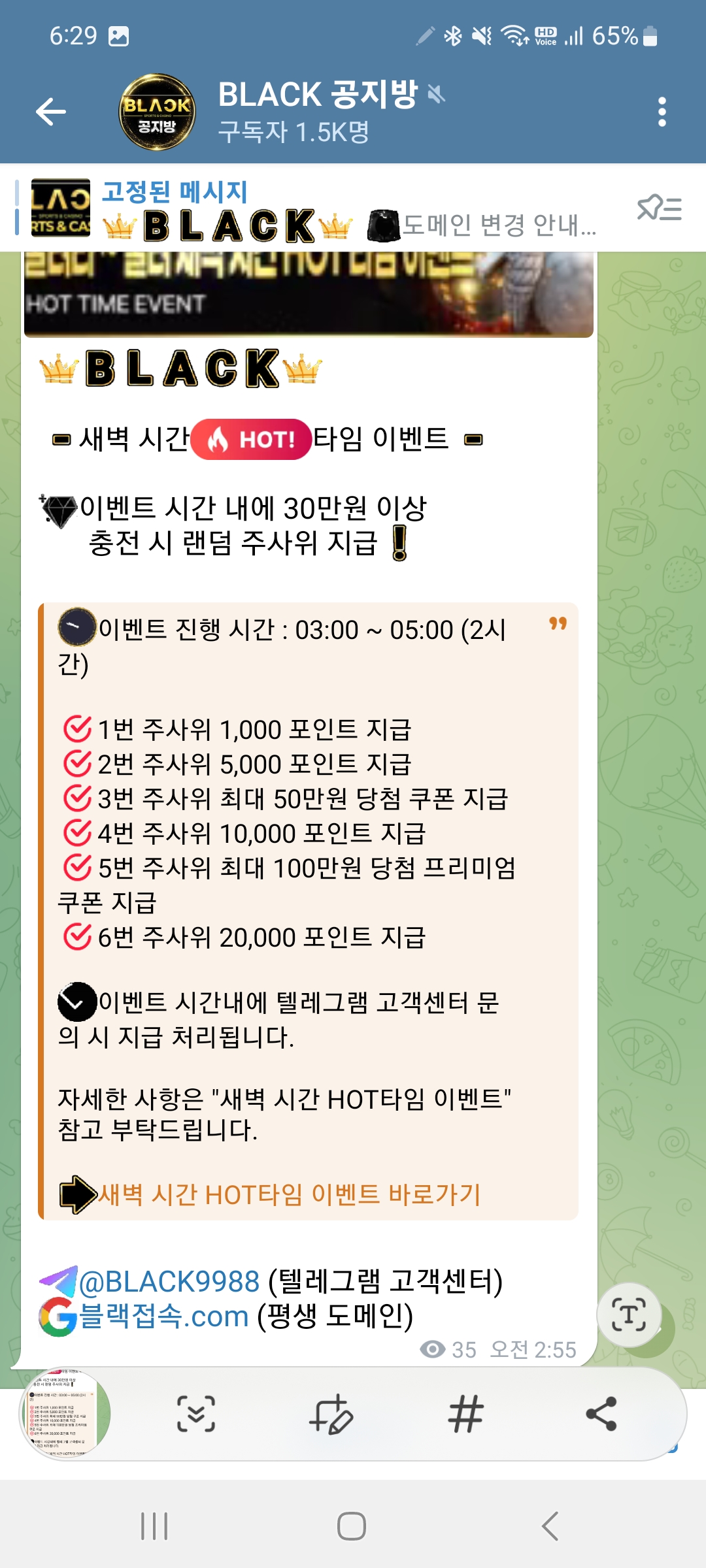Share the captured screenshot
This screenshot has width=706, height=1568.
(601, 1413)
